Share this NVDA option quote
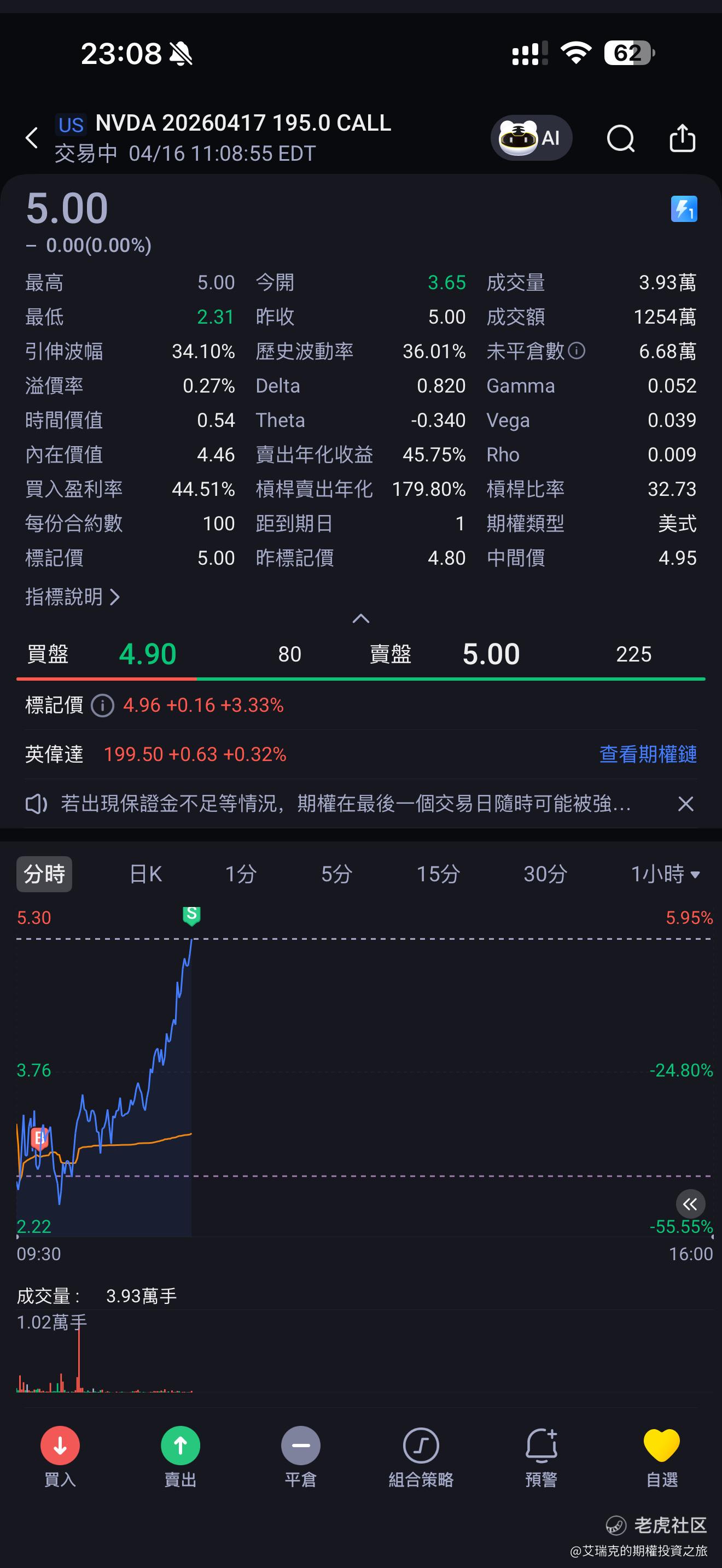Image resolution: width=722 pixels, height=1568 pixels. [682, 138]
